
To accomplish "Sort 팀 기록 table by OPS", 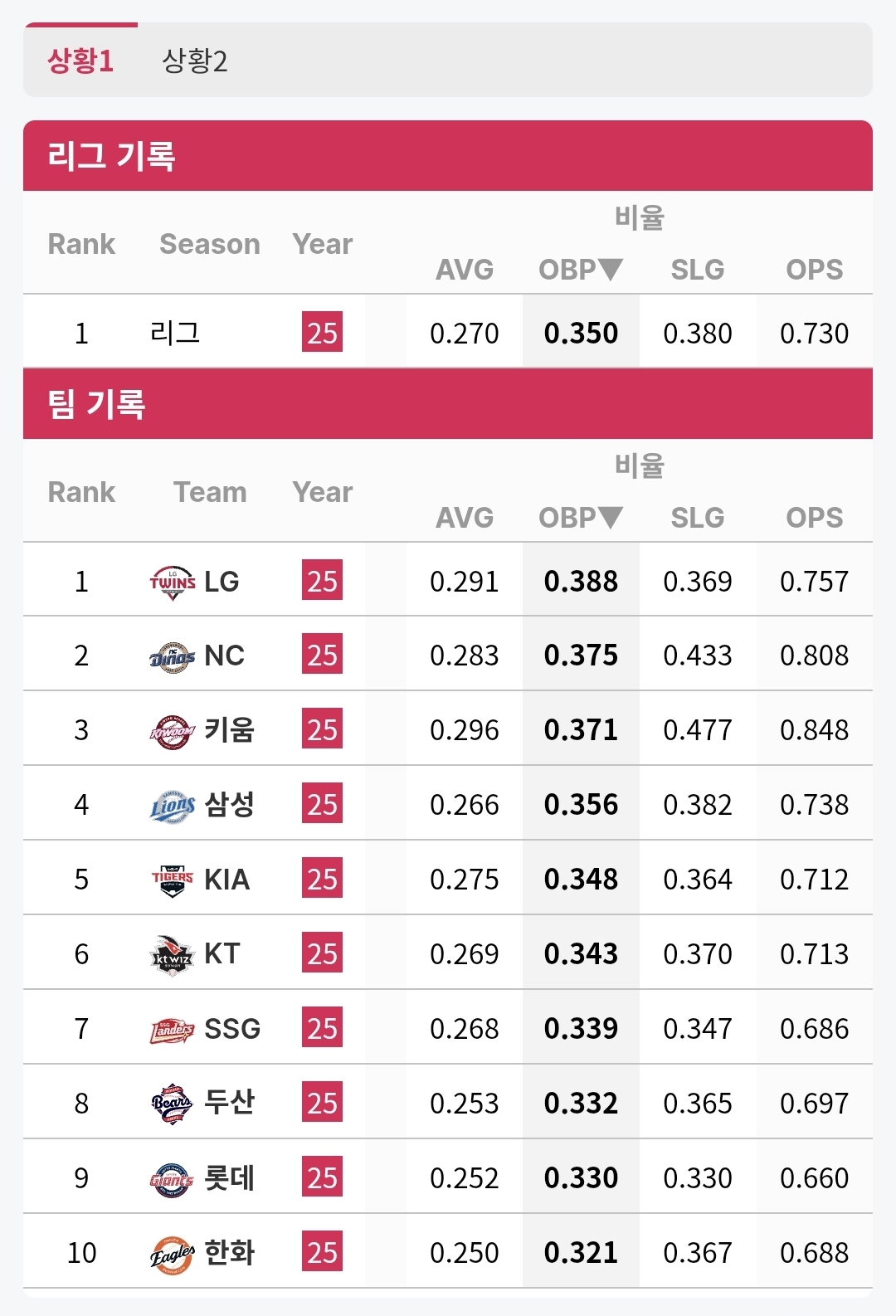I will (814, 518).
